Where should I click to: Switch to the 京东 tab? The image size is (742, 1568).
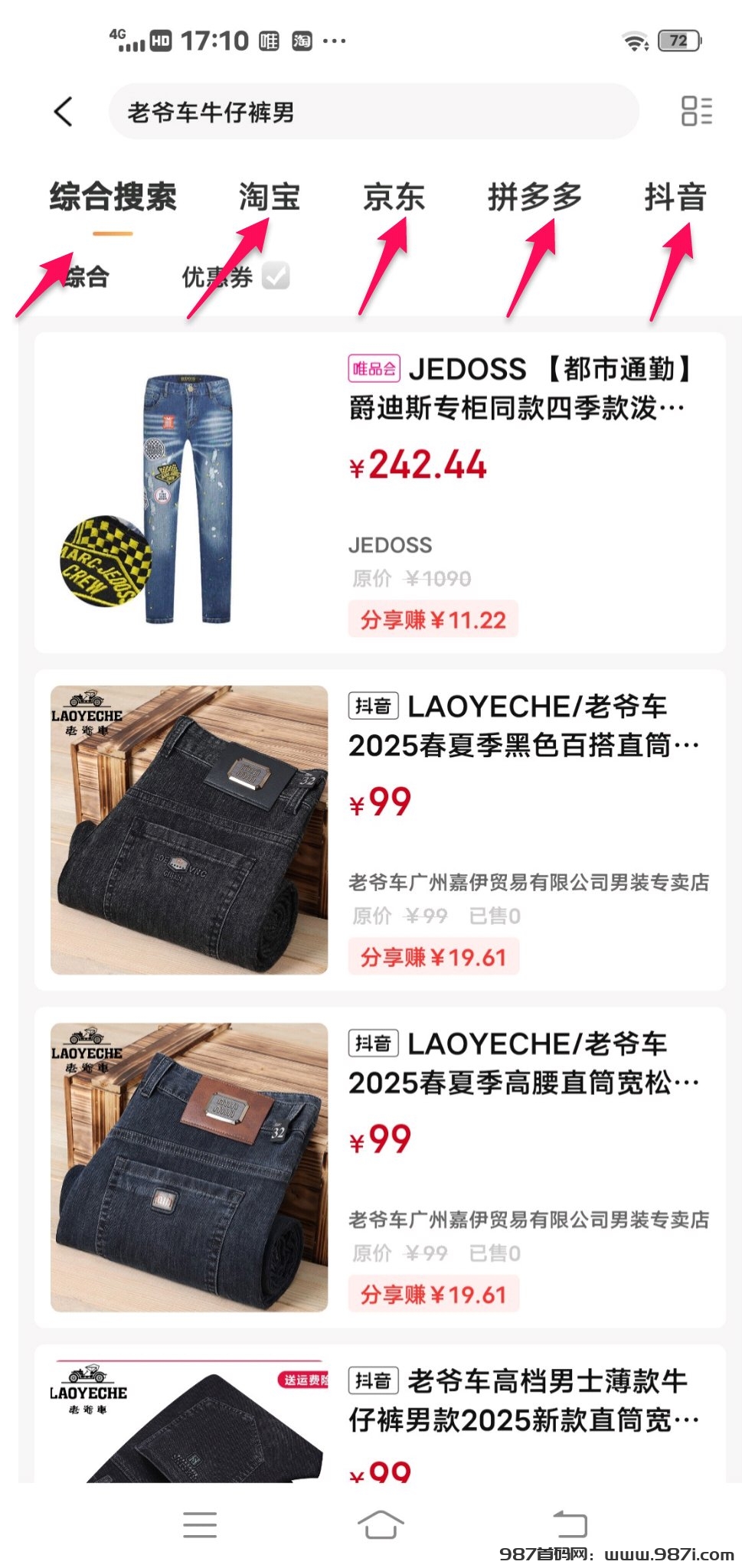pyautogui.click(x=394, y=197)
